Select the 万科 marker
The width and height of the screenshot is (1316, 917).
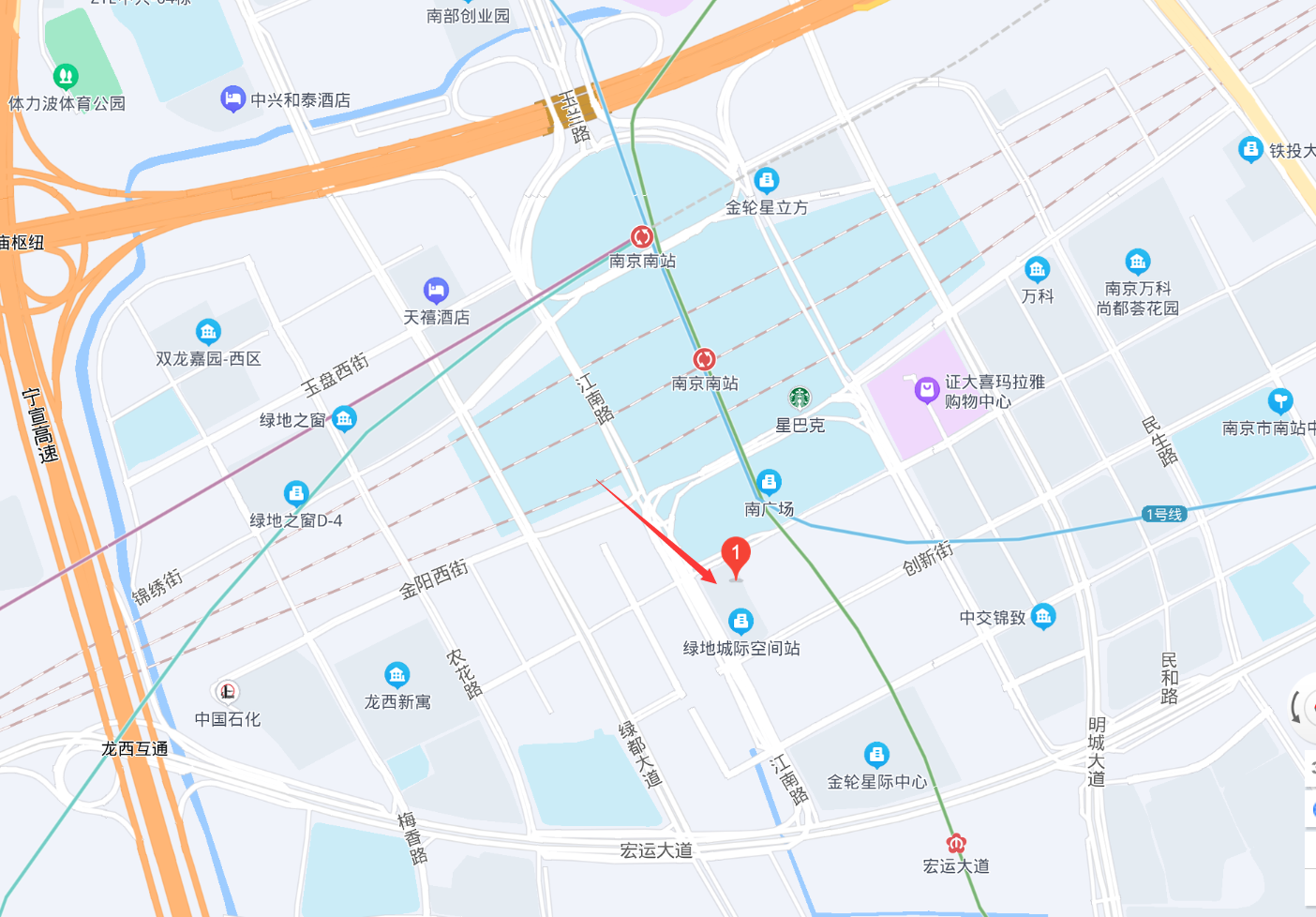pyautogui.click(x=1037, y=270)
